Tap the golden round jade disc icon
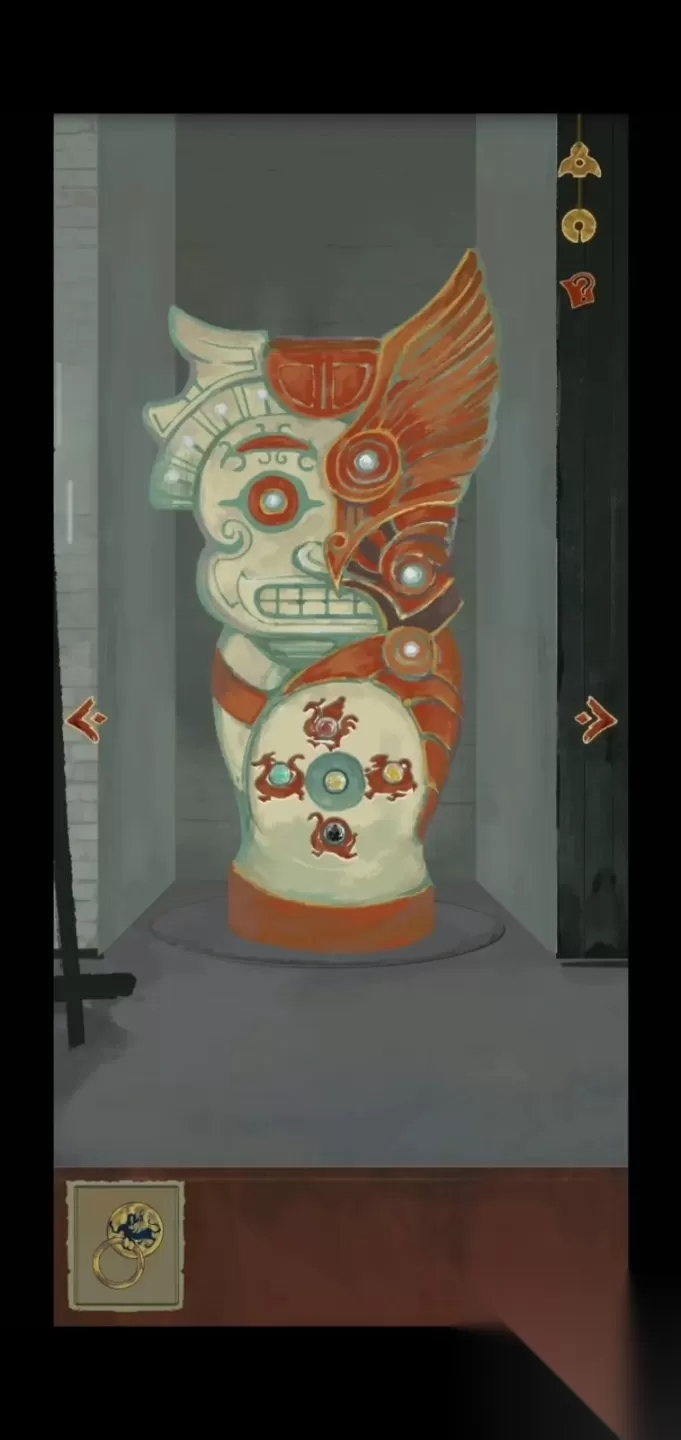The width and height of the screenshot is (681, 1440). tap(577, 226)
